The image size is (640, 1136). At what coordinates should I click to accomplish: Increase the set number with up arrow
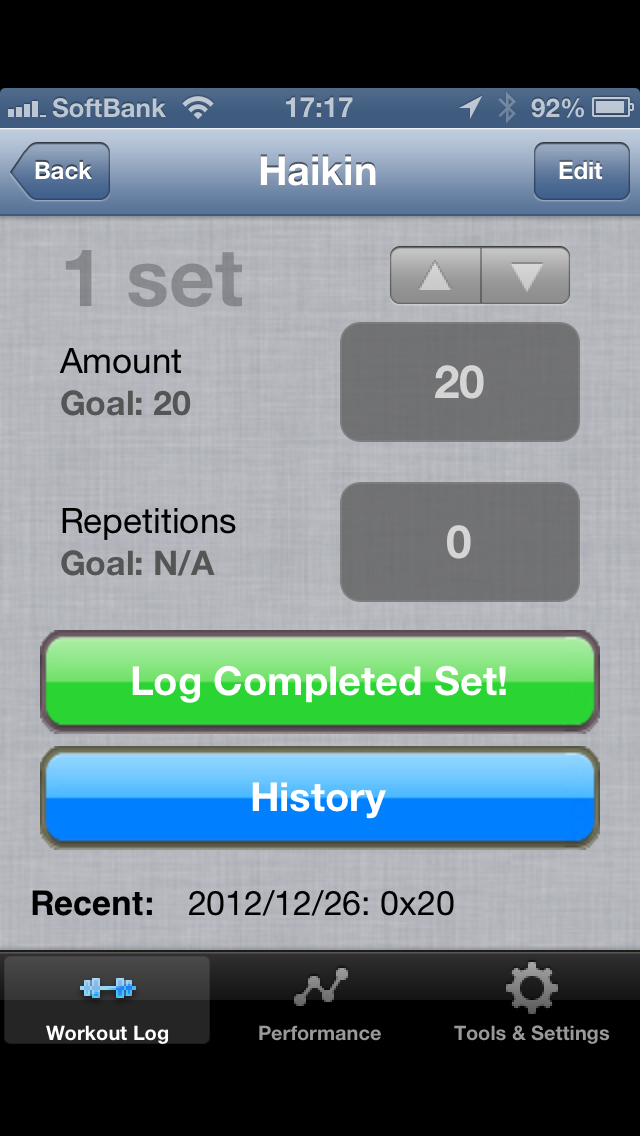pos(435,275)
